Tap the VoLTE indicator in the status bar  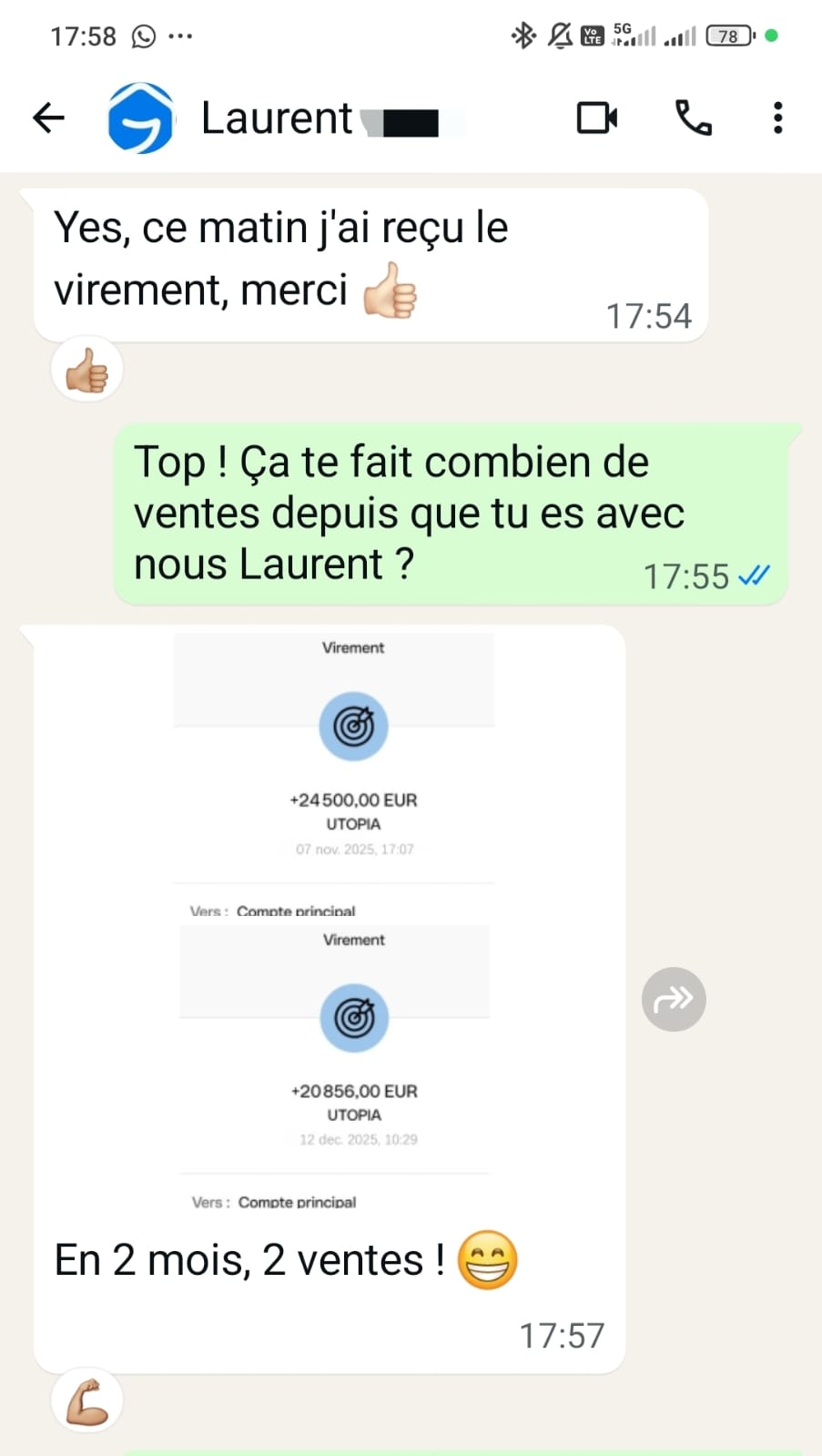(593, 36)
